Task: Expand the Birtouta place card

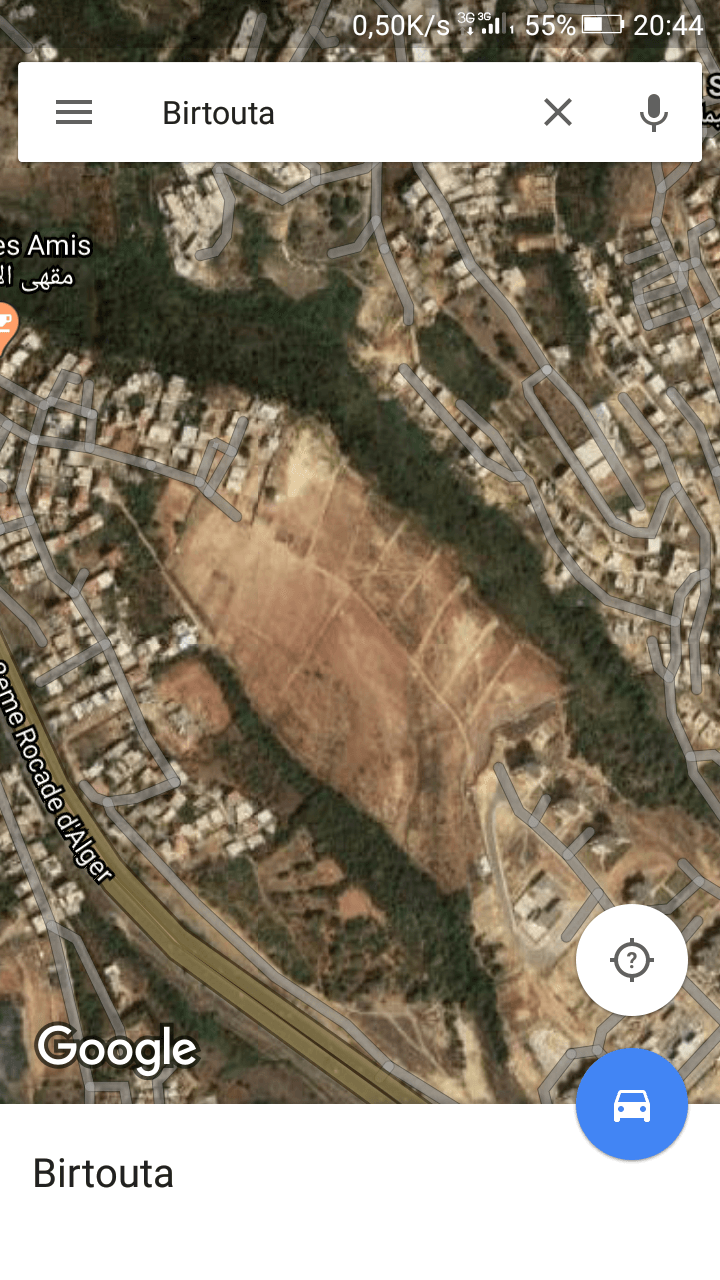Action: click(360, 1192)
